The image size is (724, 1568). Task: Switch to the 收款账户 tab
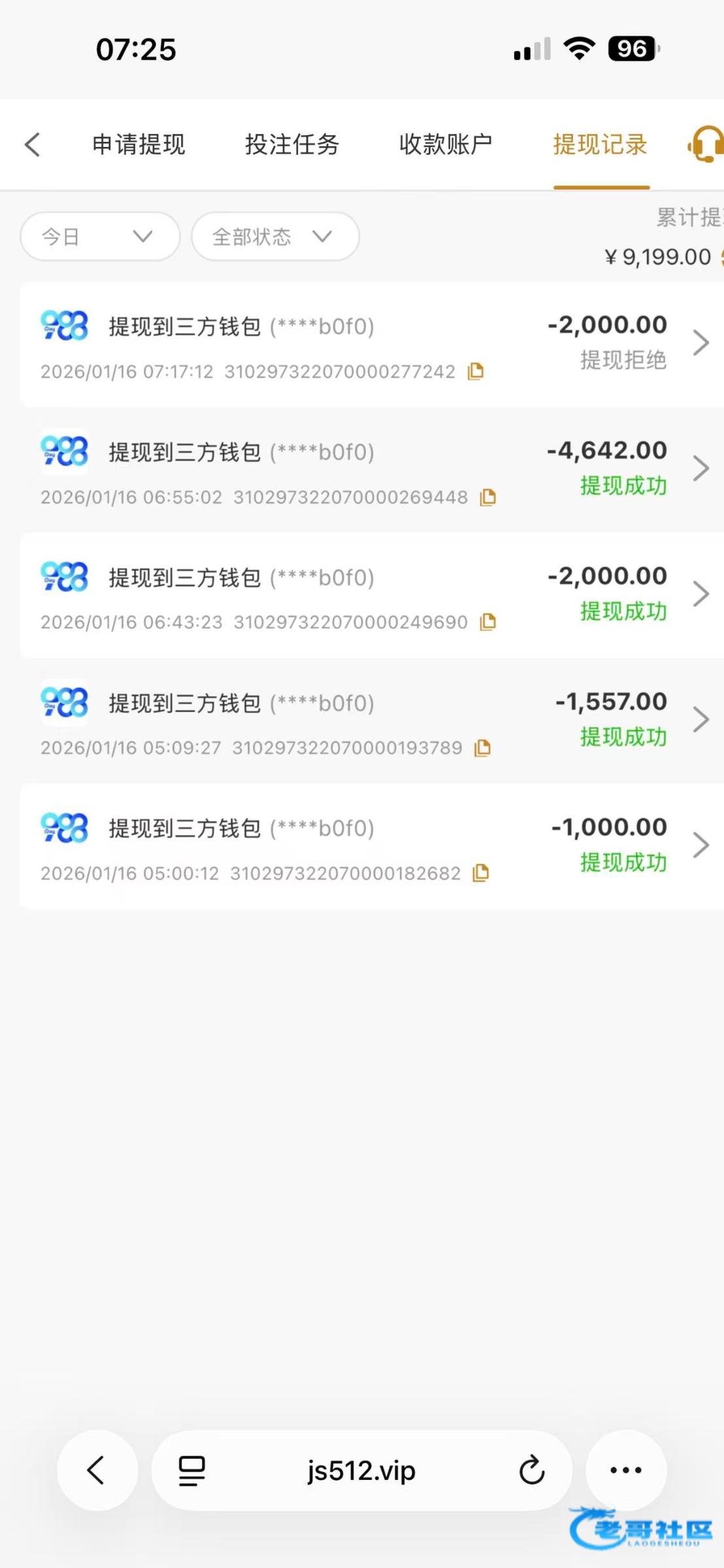(x=446, y=144)
